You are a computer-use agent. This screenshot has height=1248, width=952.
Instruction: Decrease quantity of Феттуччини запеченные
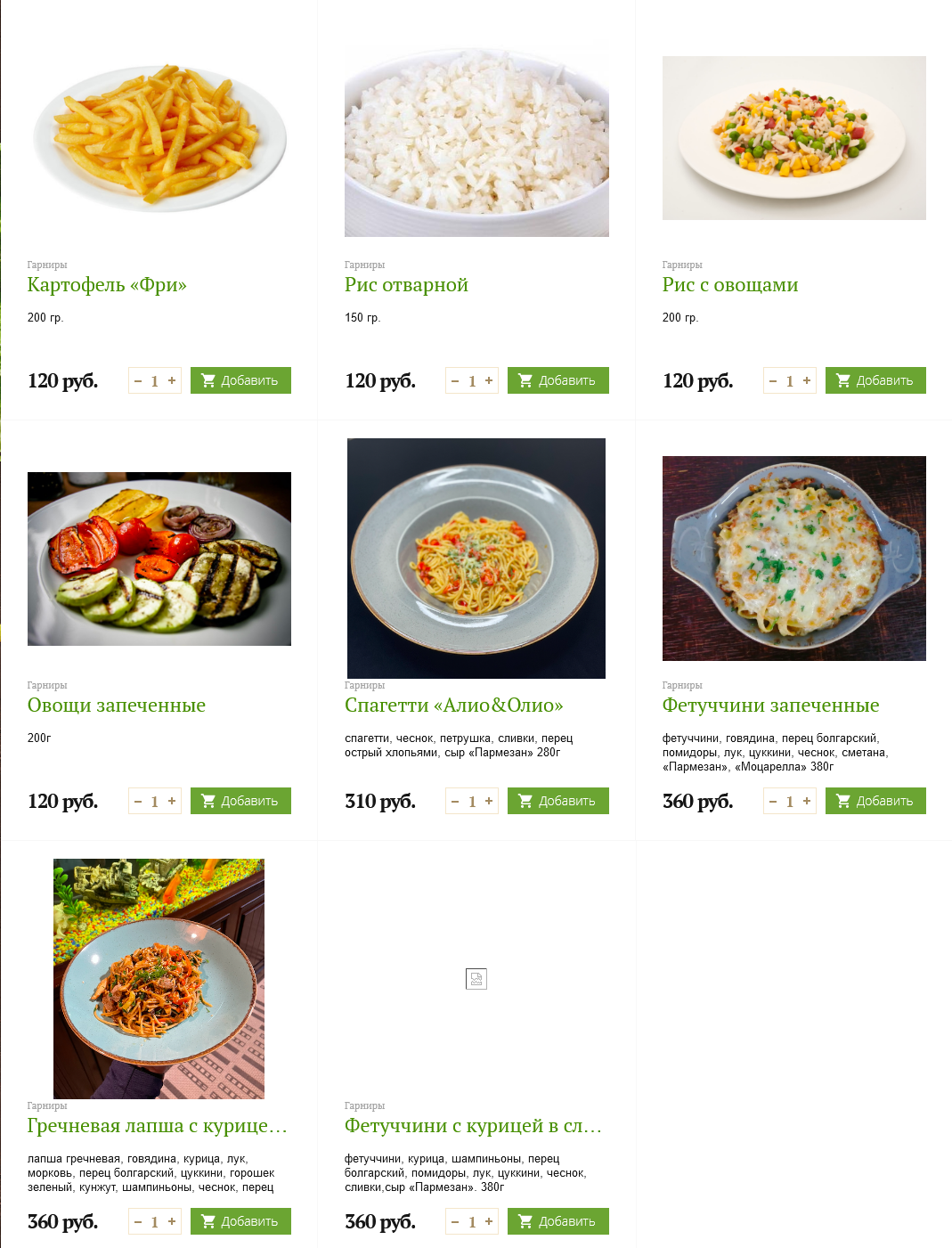pos(773,801)
